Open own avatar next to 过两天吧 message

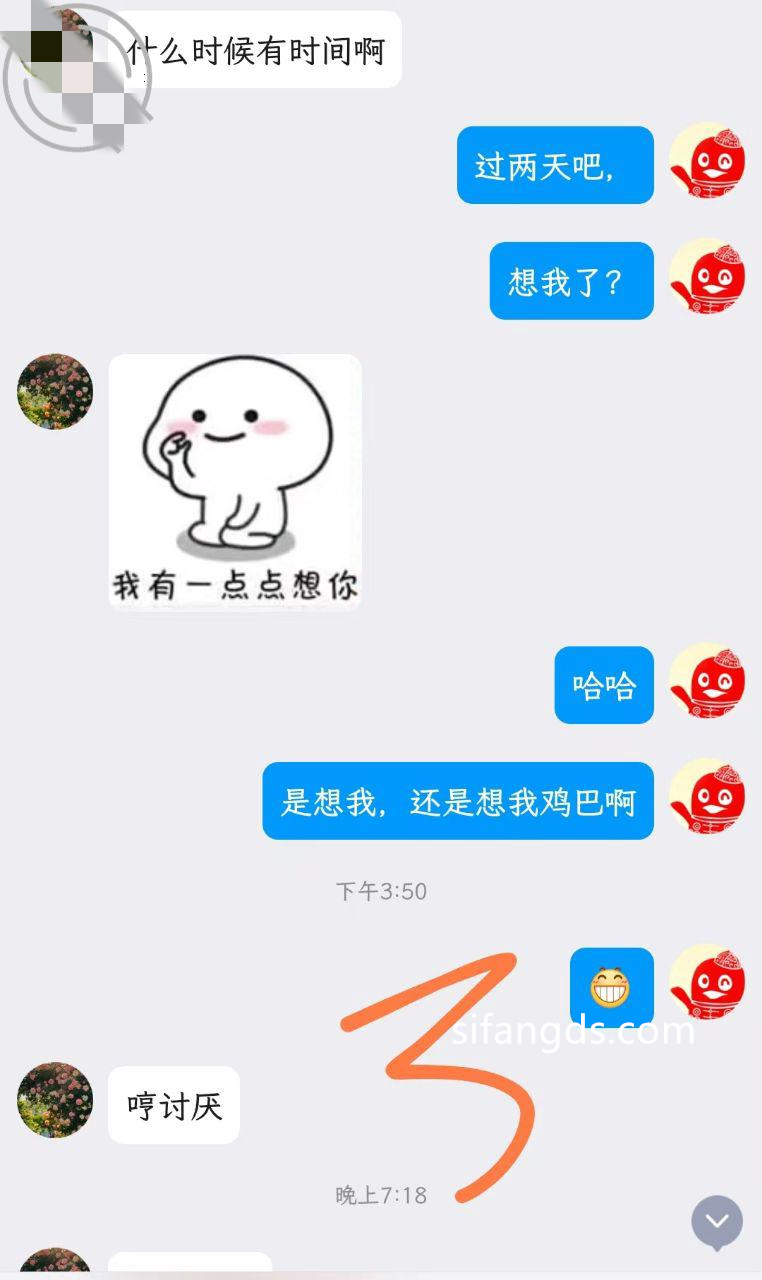pos(707,161)
